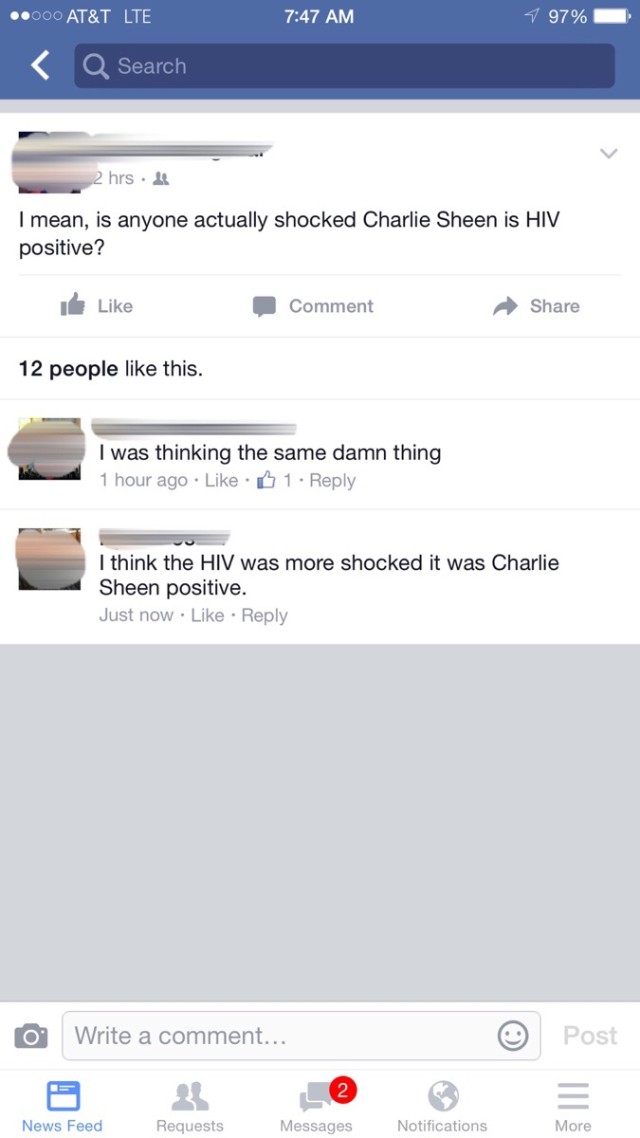Share this post

[x=536, y=306]
